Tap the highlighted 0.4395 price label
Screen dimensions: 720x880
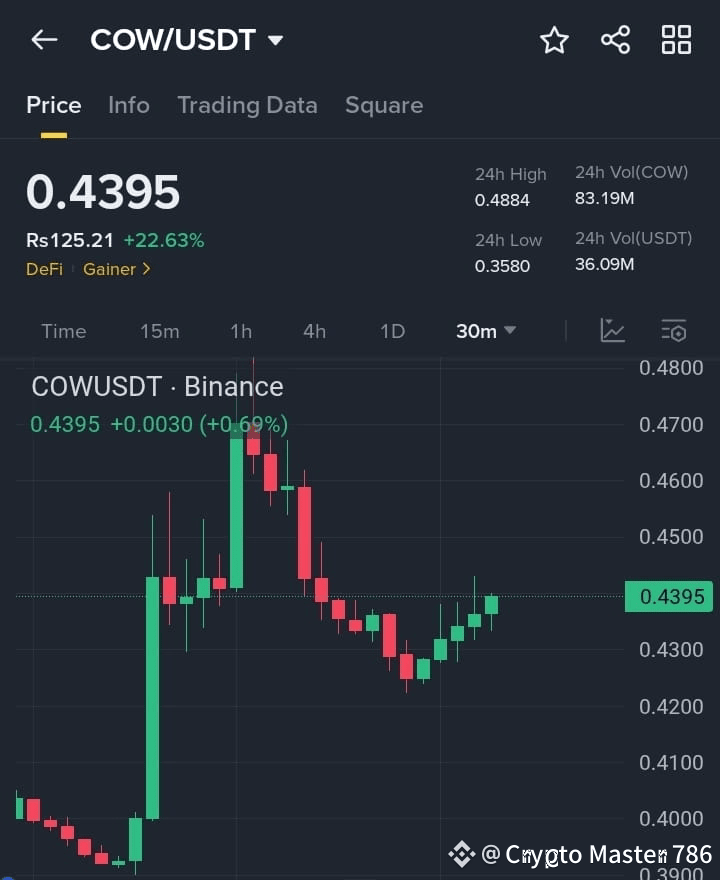[669, 596]
